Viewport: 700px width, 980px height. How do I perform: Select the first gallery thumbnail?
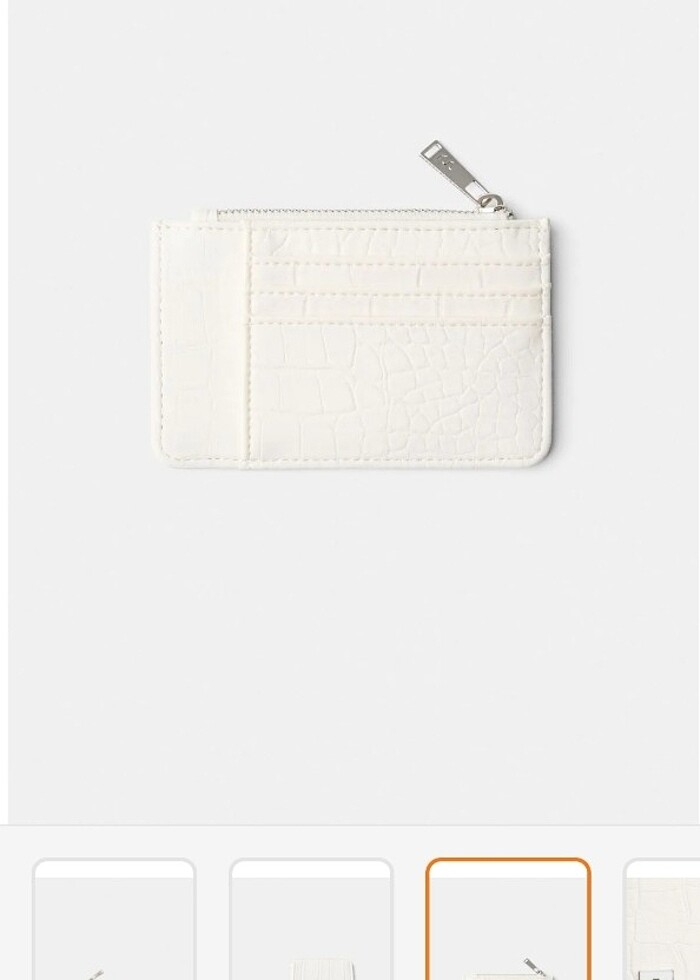[x=114, y=920]
